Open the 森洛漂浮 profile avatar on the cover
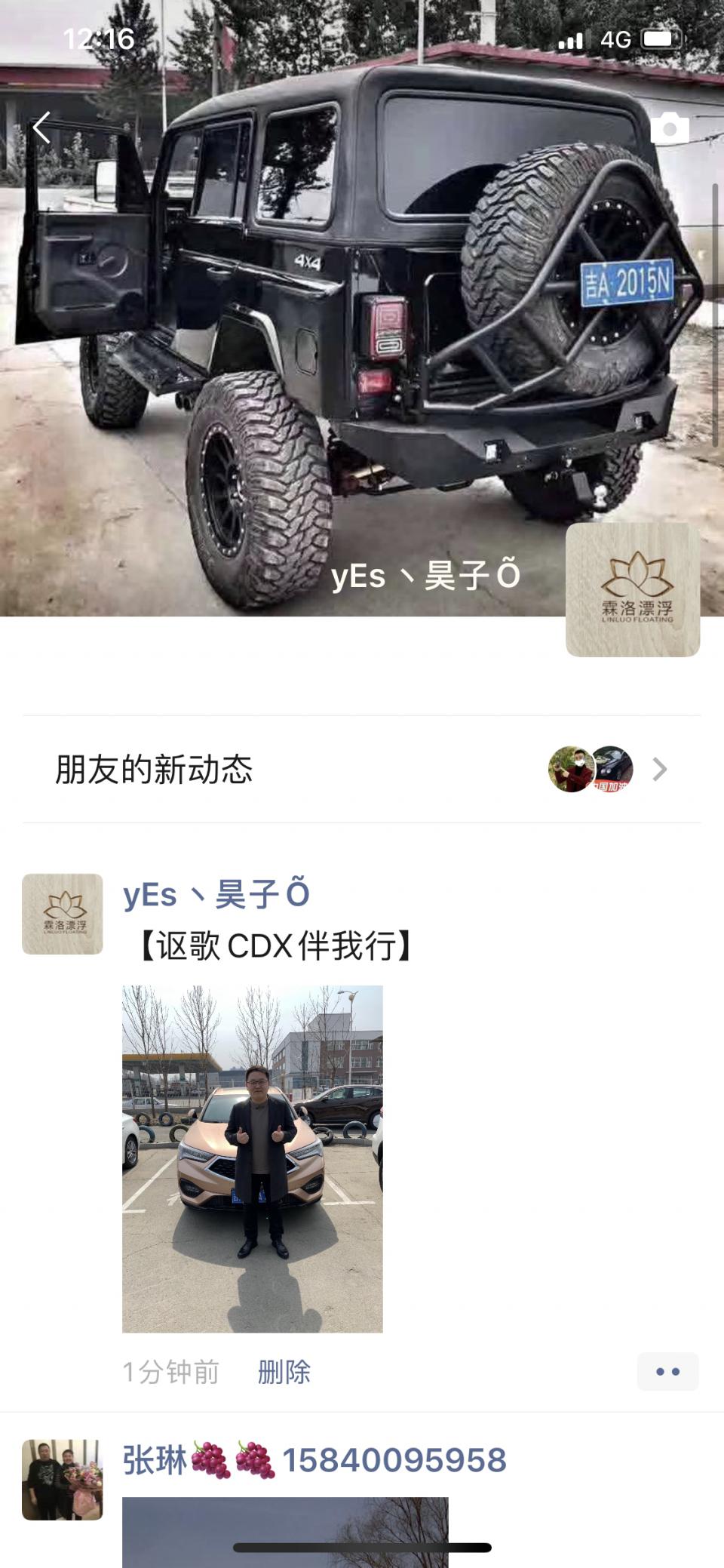This screenshot has width=724, height=1568. pos(633,589)
